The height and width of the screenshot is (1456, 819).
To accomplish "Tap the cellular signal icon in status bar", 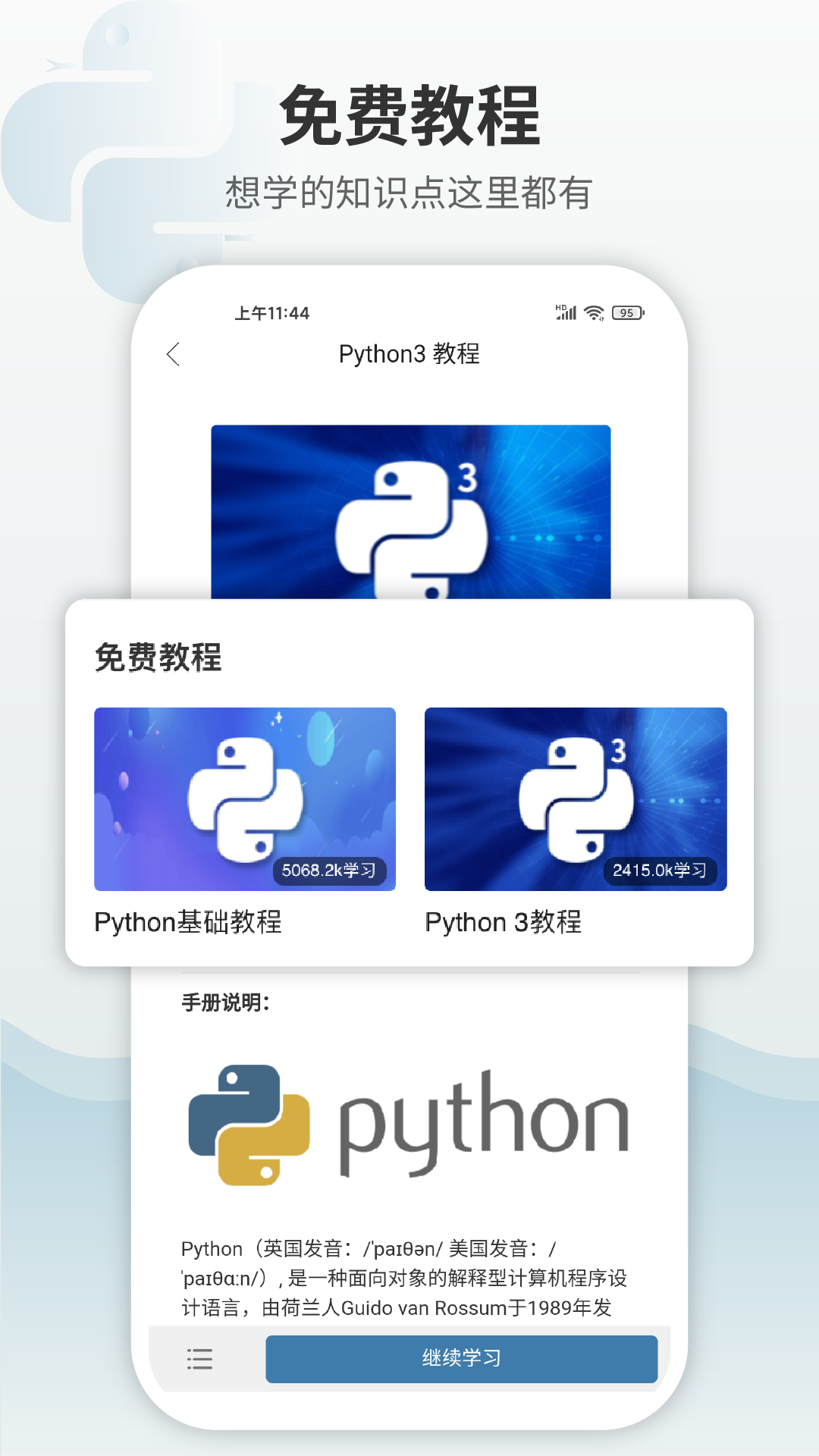I will tap(566, 311).
